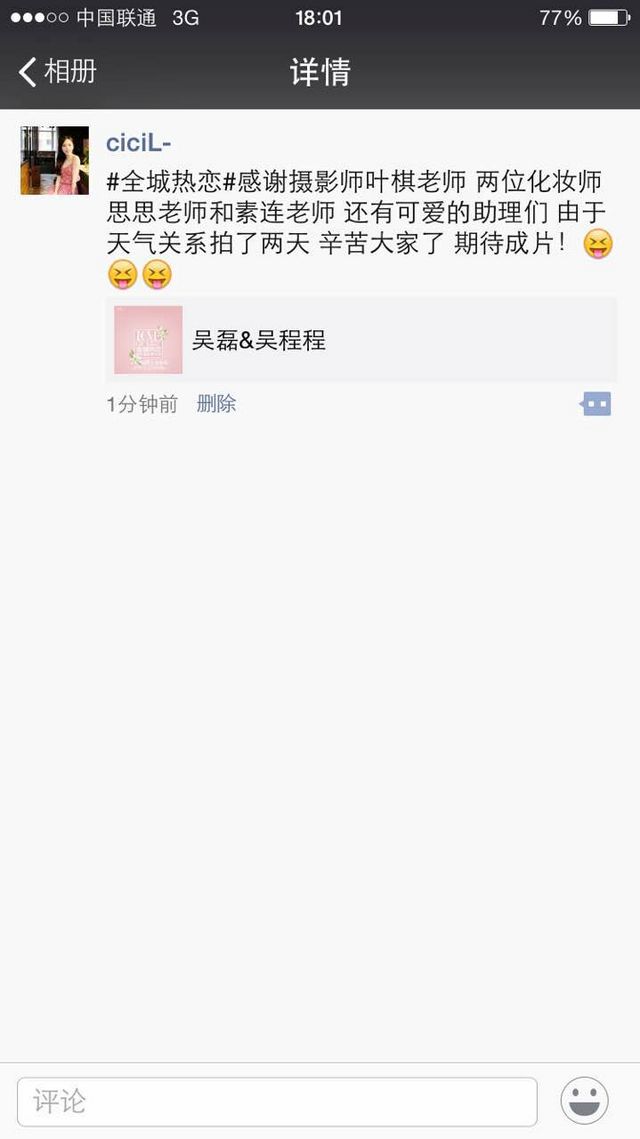Screen dimensions: 640x1139
Task: Open the ciciL- username link
Action: point(138,143)
